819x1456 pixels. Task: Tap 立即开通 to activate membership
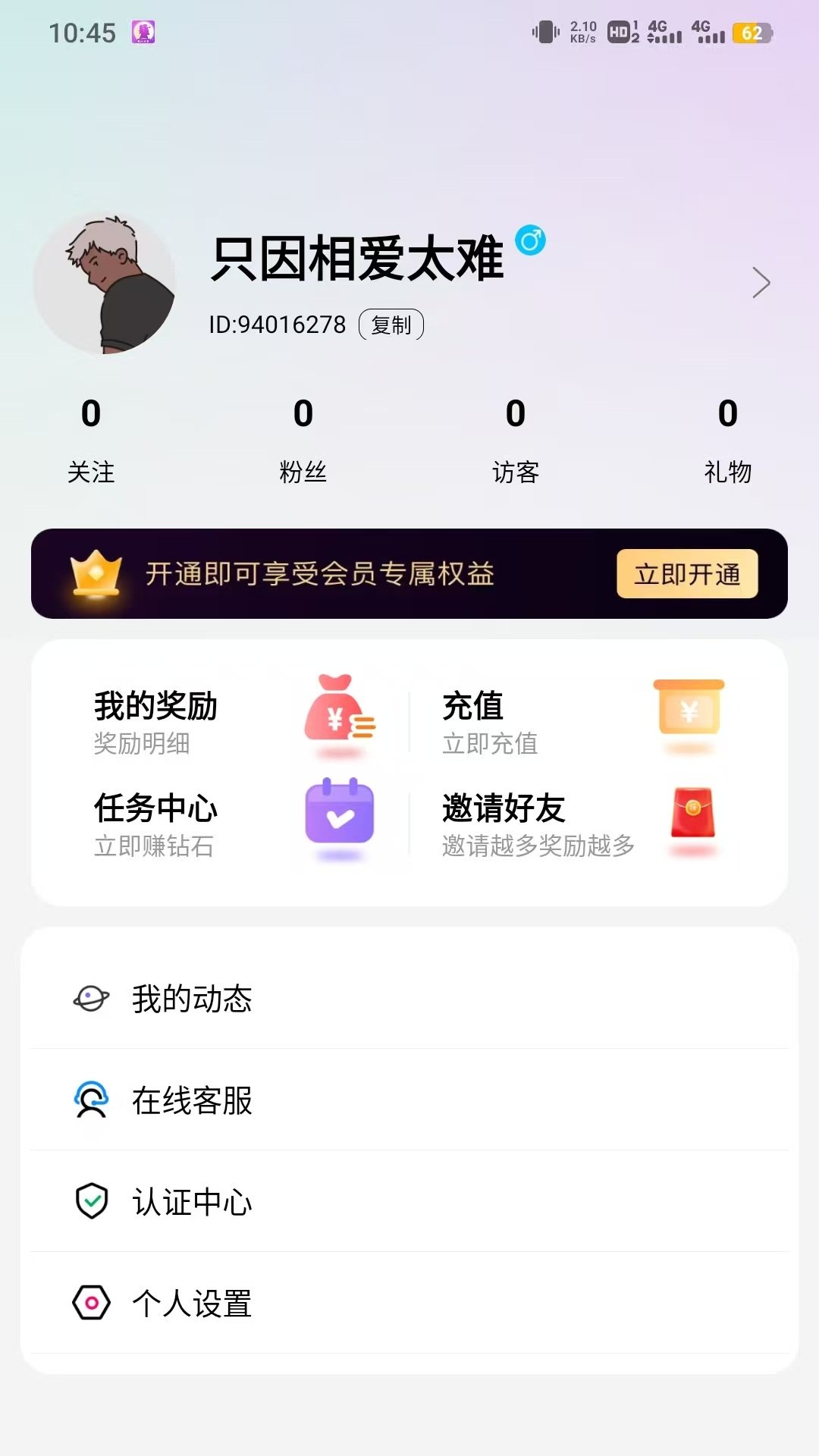point(687,574)
